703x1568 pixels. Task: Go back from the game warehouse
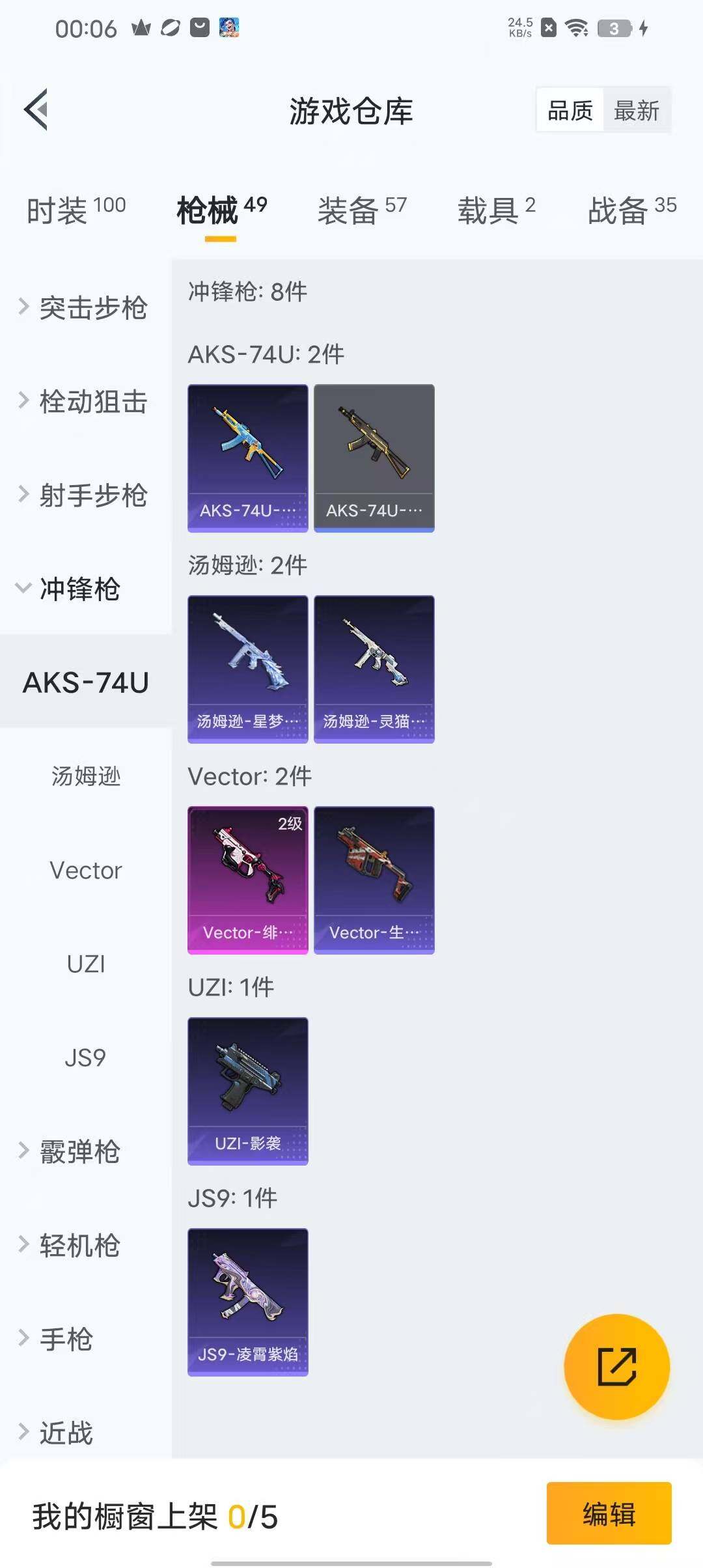coord(36,109)
